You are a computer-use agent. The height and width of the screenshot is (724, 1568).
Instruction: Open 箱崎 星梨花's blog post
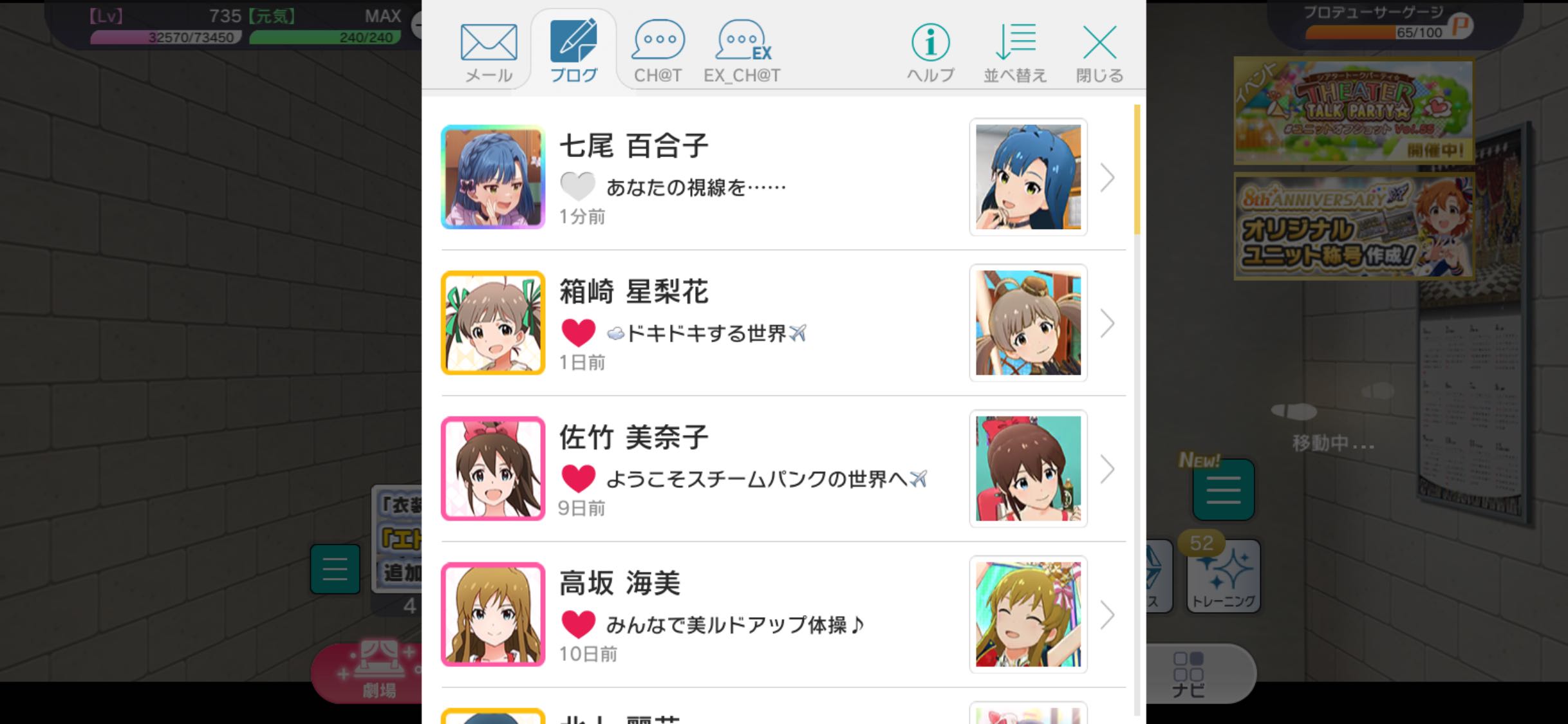click(x=772, y=322)
